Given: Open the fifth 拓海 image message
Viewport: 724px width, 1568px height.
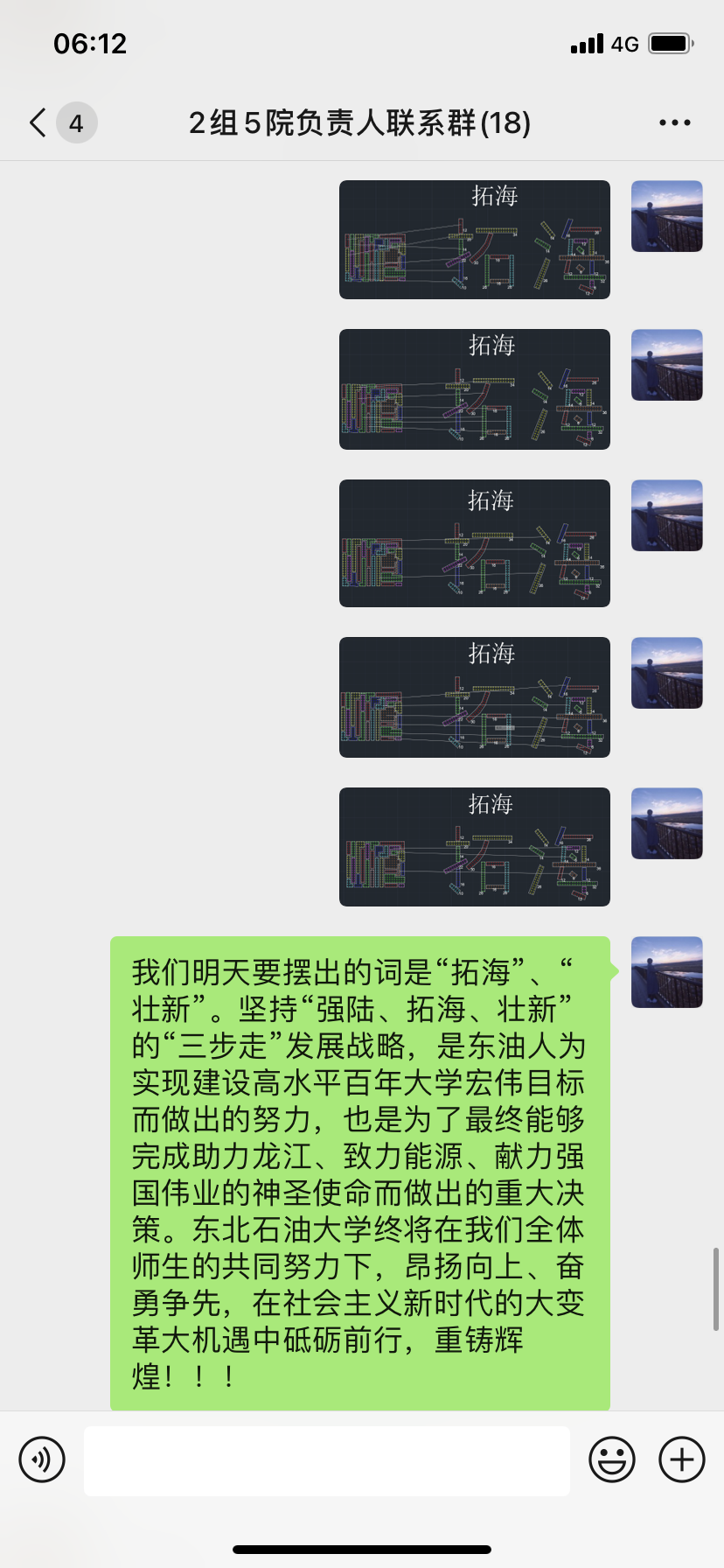Looking at the screenshot, I should point(475,847).
